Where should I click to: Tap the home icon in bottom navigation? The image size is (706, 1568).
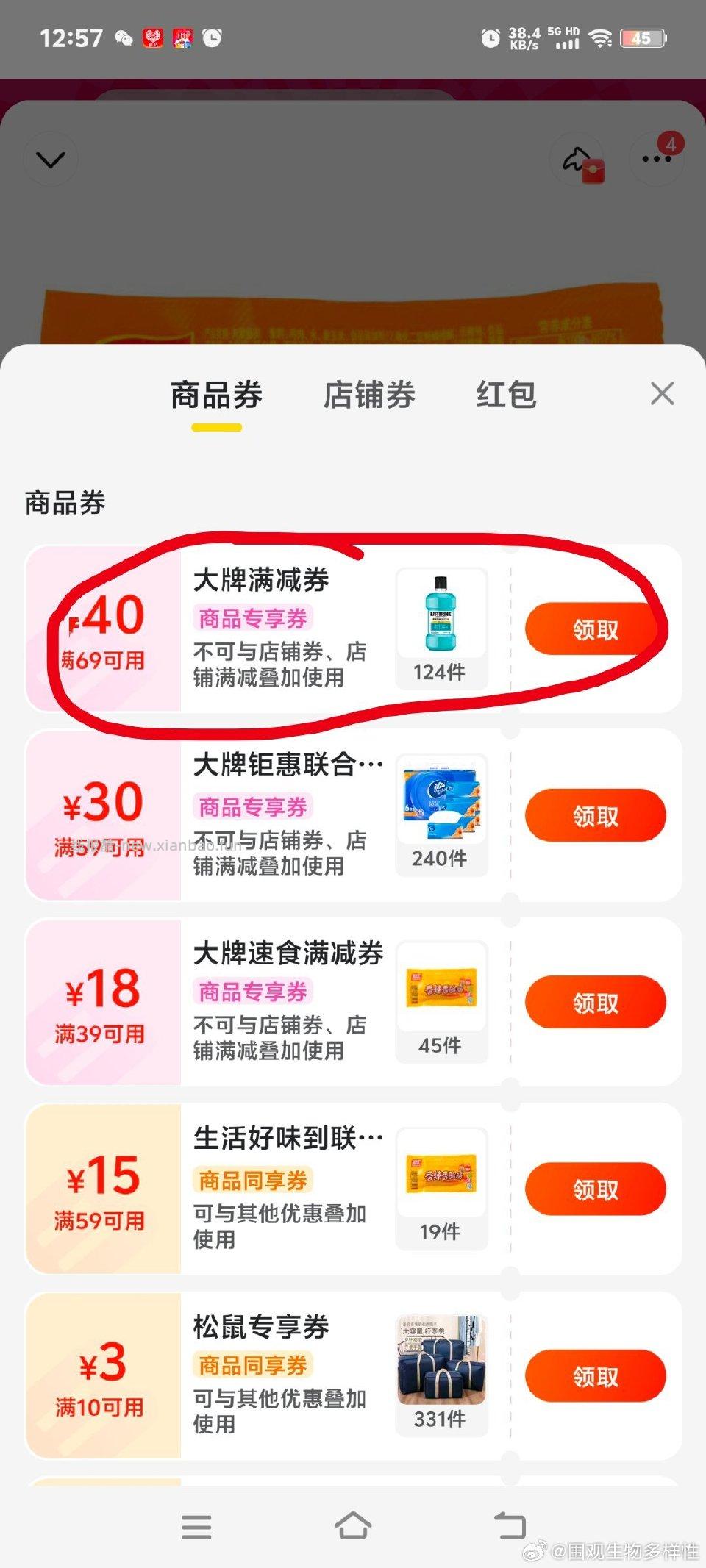(353, 1527)
